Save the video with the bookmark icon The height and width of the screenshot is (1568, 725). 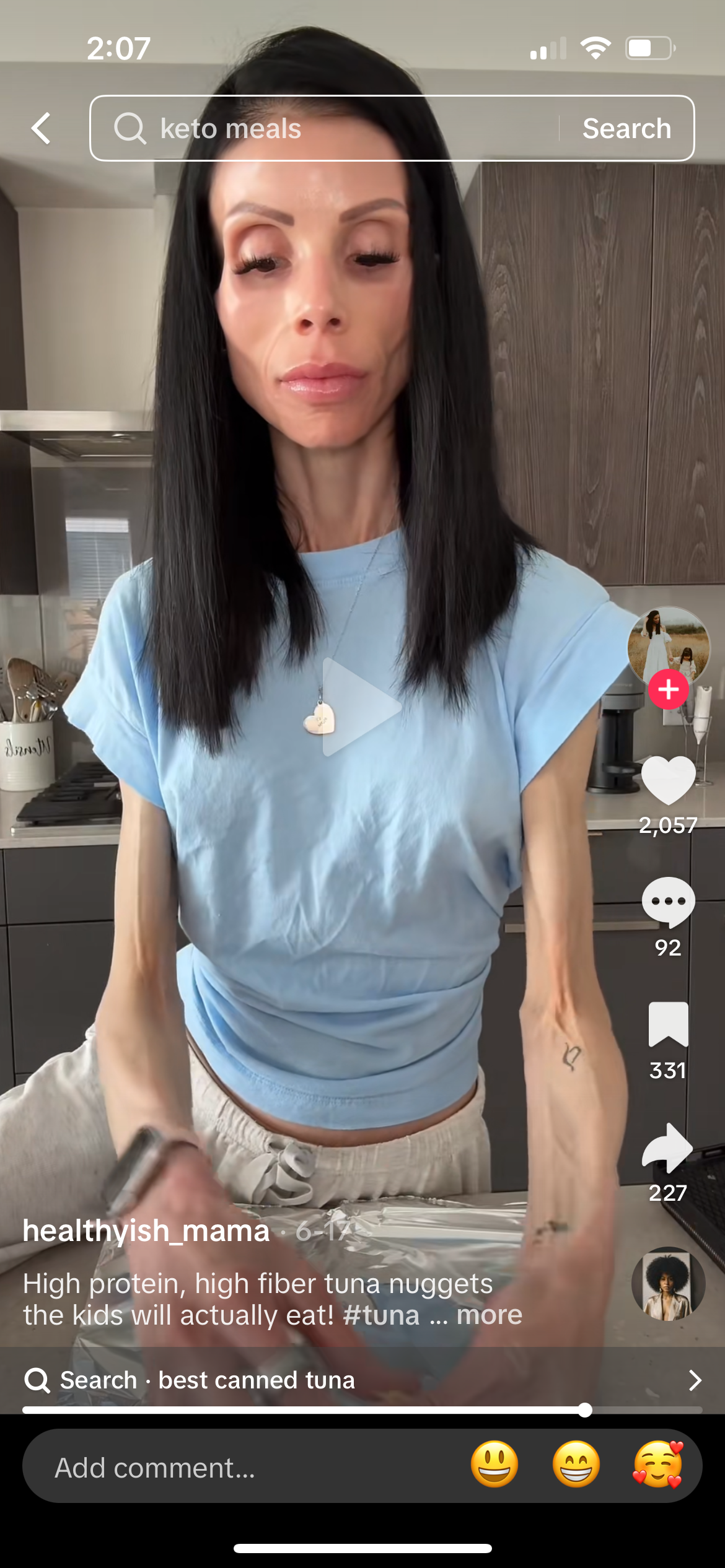668,1024
